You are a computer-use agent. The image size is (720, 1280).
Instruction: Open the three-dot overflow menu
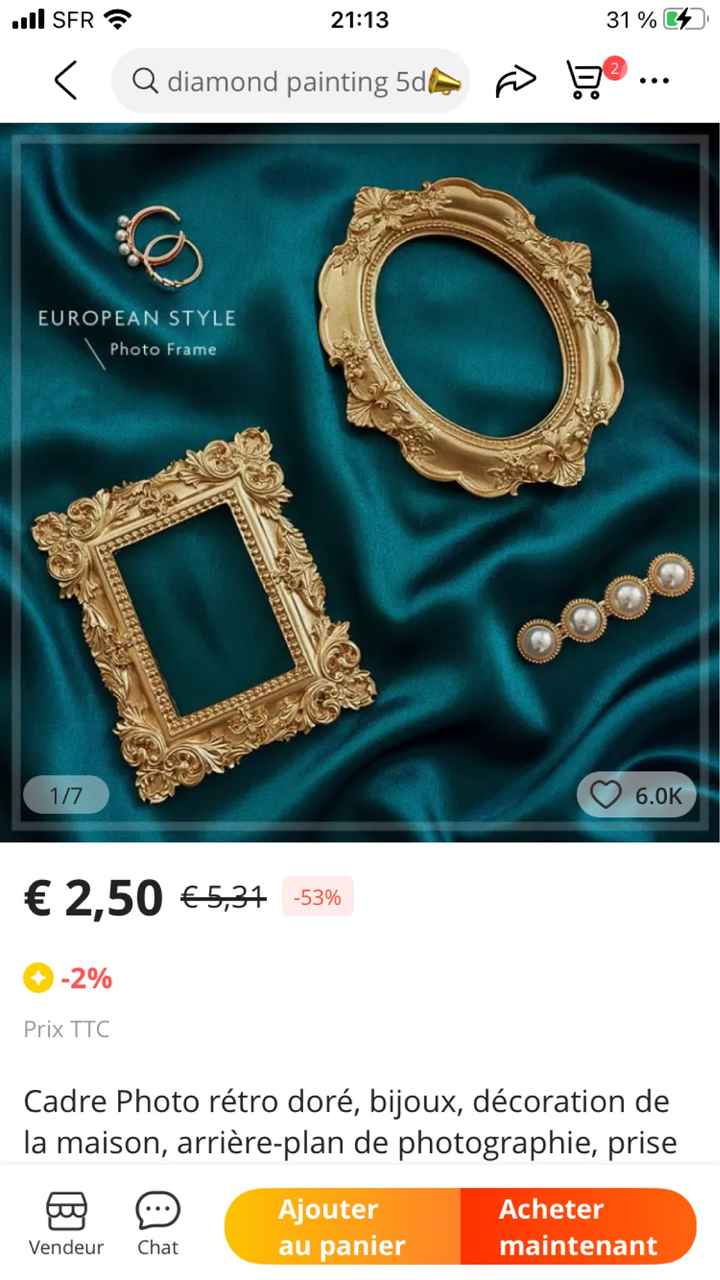pyautogui.click(x=653, y=80)
